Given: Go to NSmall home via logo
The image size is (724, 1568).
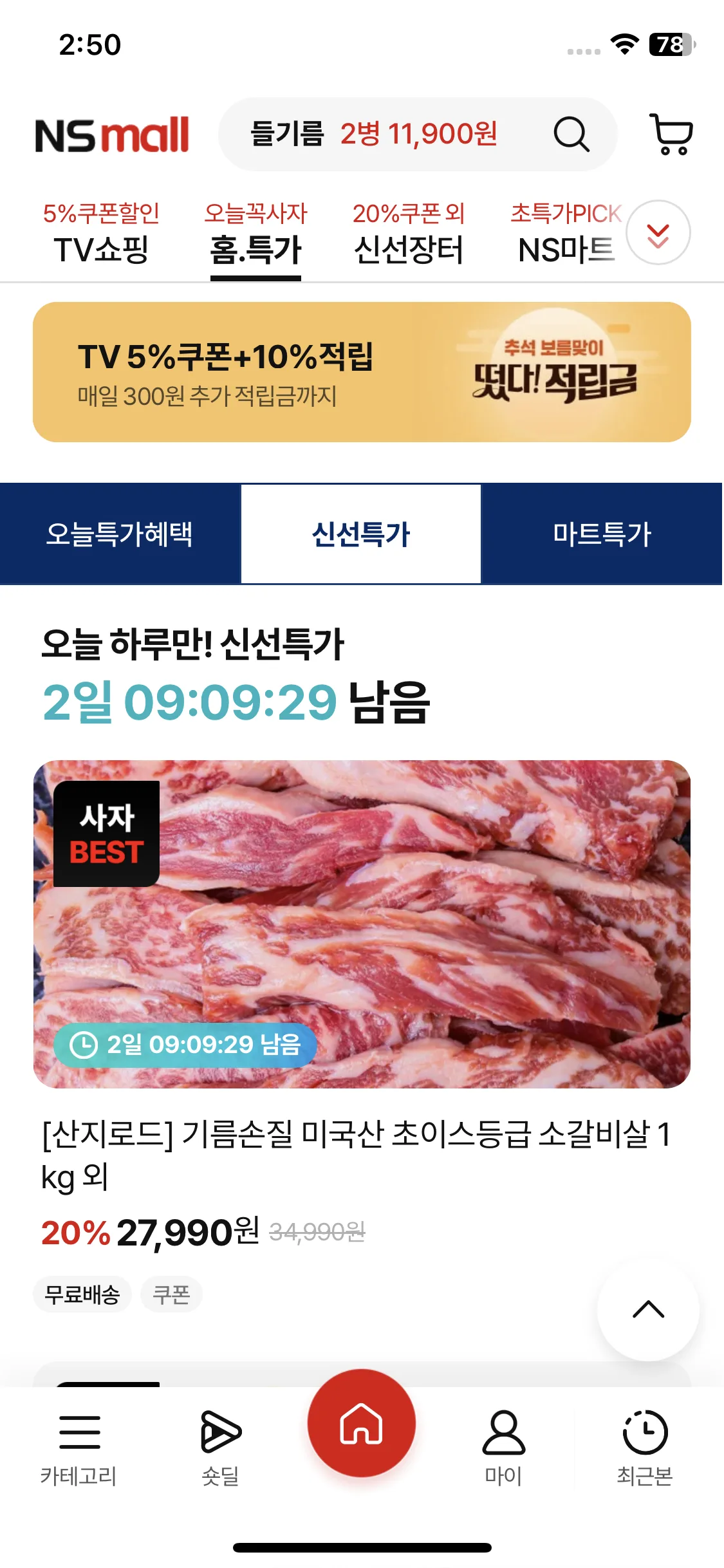Looking at the screenshot, I should [x=112, y=135].
